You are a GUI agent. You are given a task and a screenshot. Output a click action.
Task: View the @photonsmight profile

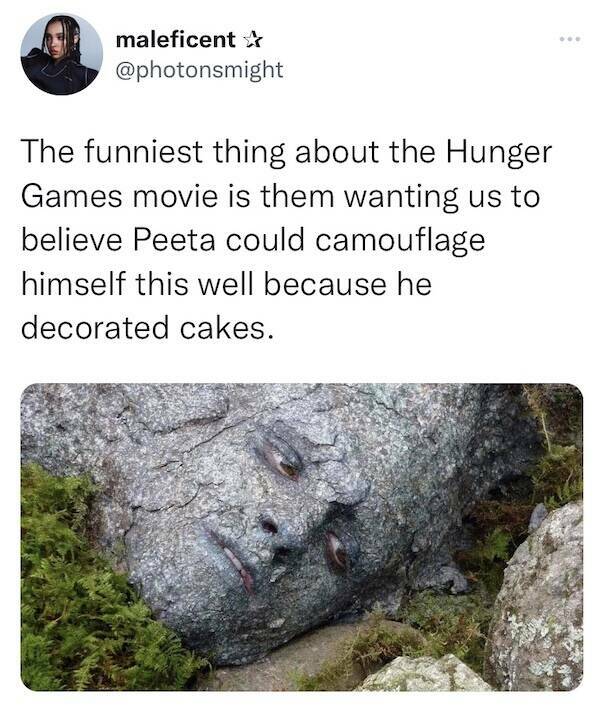click(x=199, y=69)
